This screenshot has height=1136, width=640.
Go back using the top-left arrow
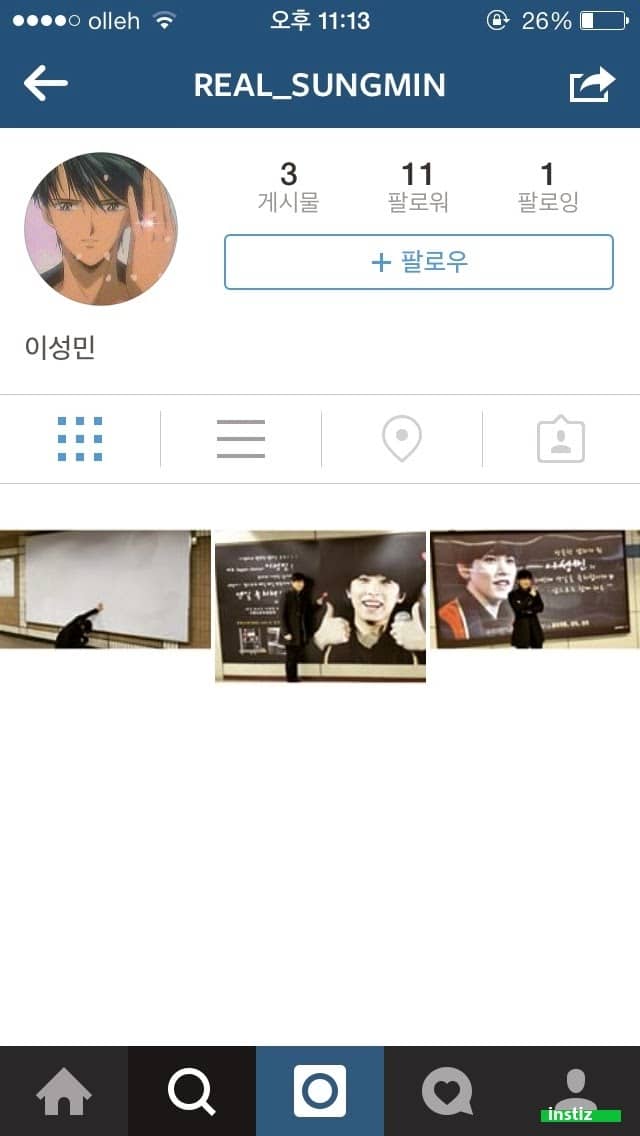tap(45, 84)
